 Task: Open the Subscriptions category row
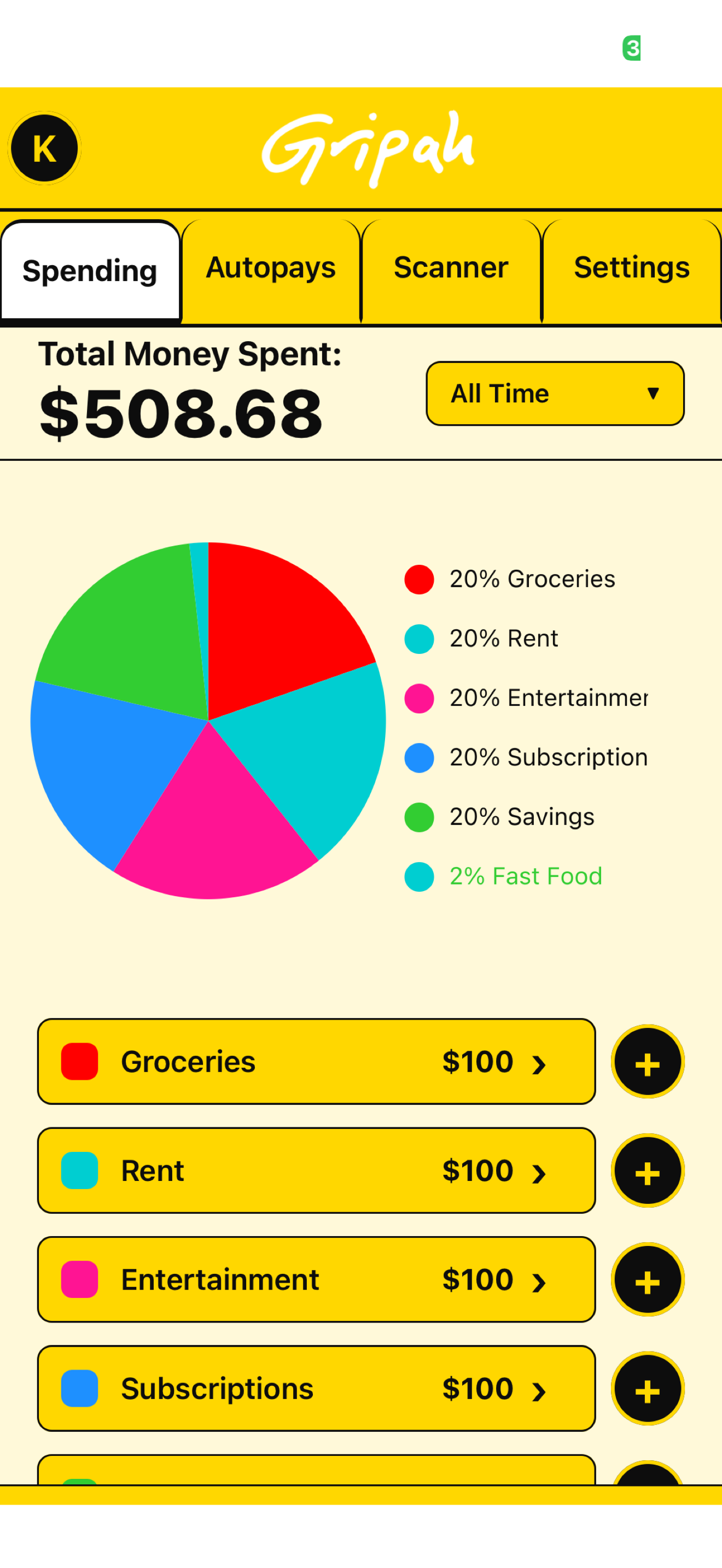(316, 1388)
